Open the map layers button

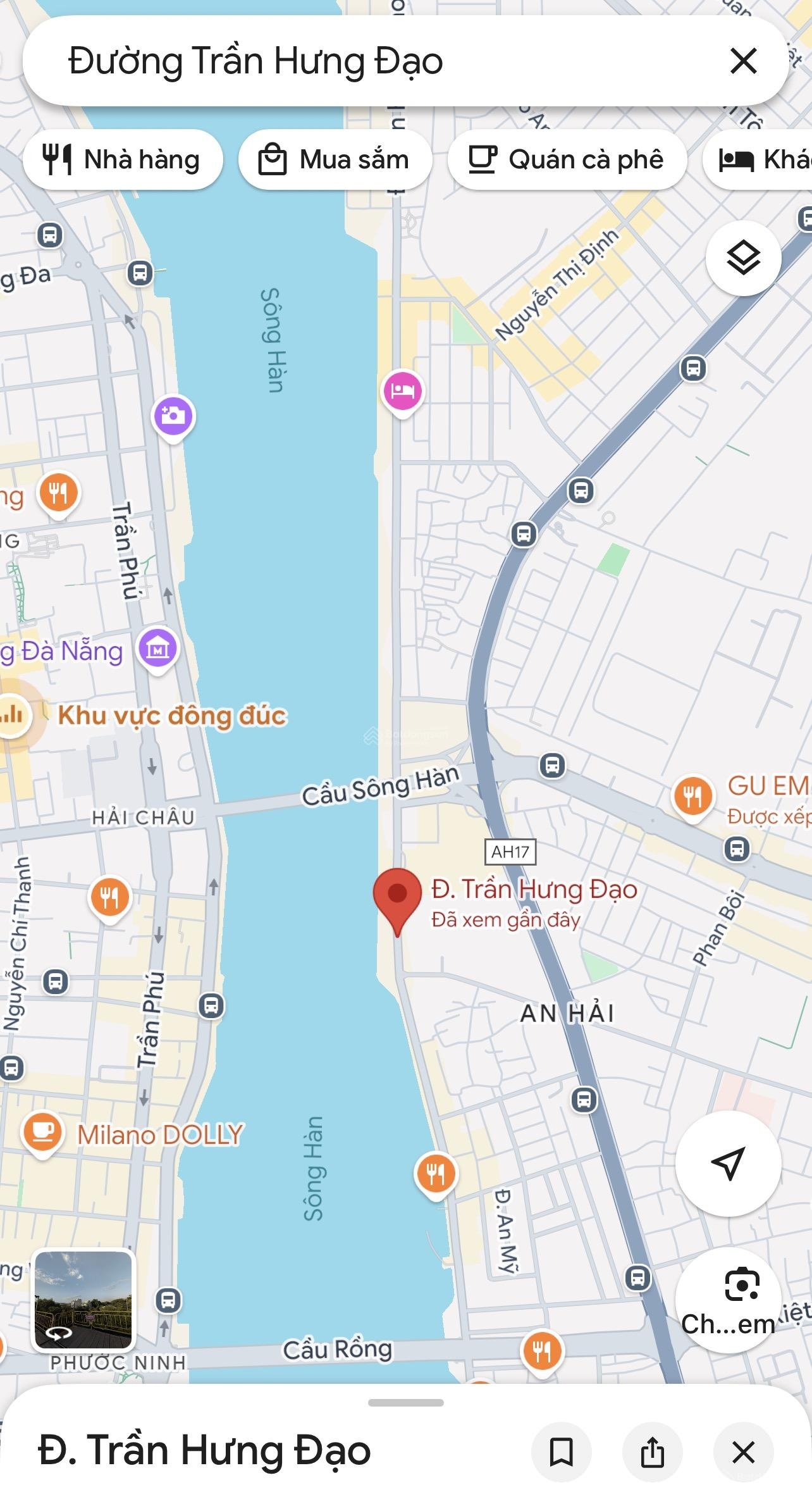(x=743, y=258)
